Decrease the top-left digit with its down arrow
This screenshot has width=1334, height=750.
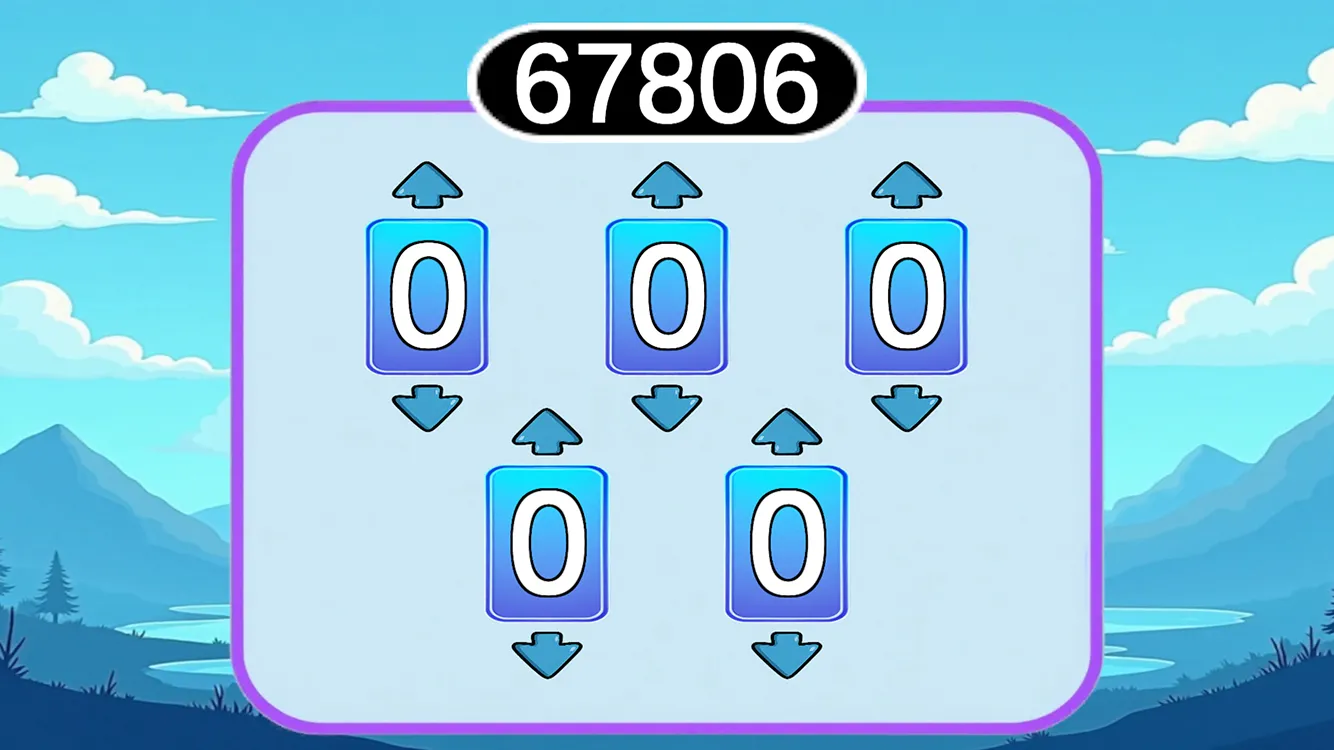(x=427, y=407)
